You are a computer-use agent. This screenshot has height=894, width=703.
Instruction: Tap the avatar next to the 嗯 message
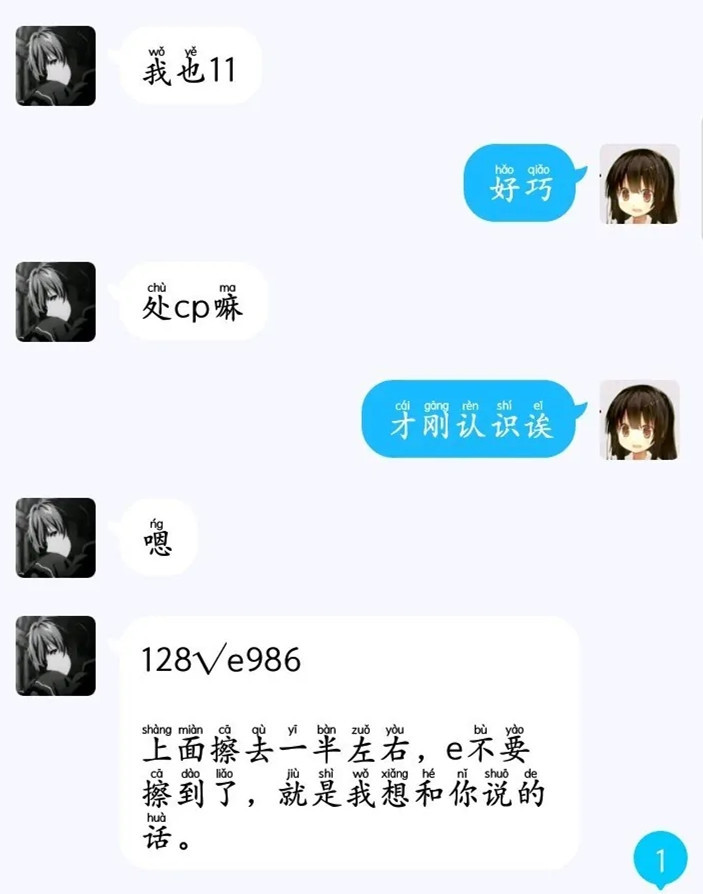pos(56,538)
